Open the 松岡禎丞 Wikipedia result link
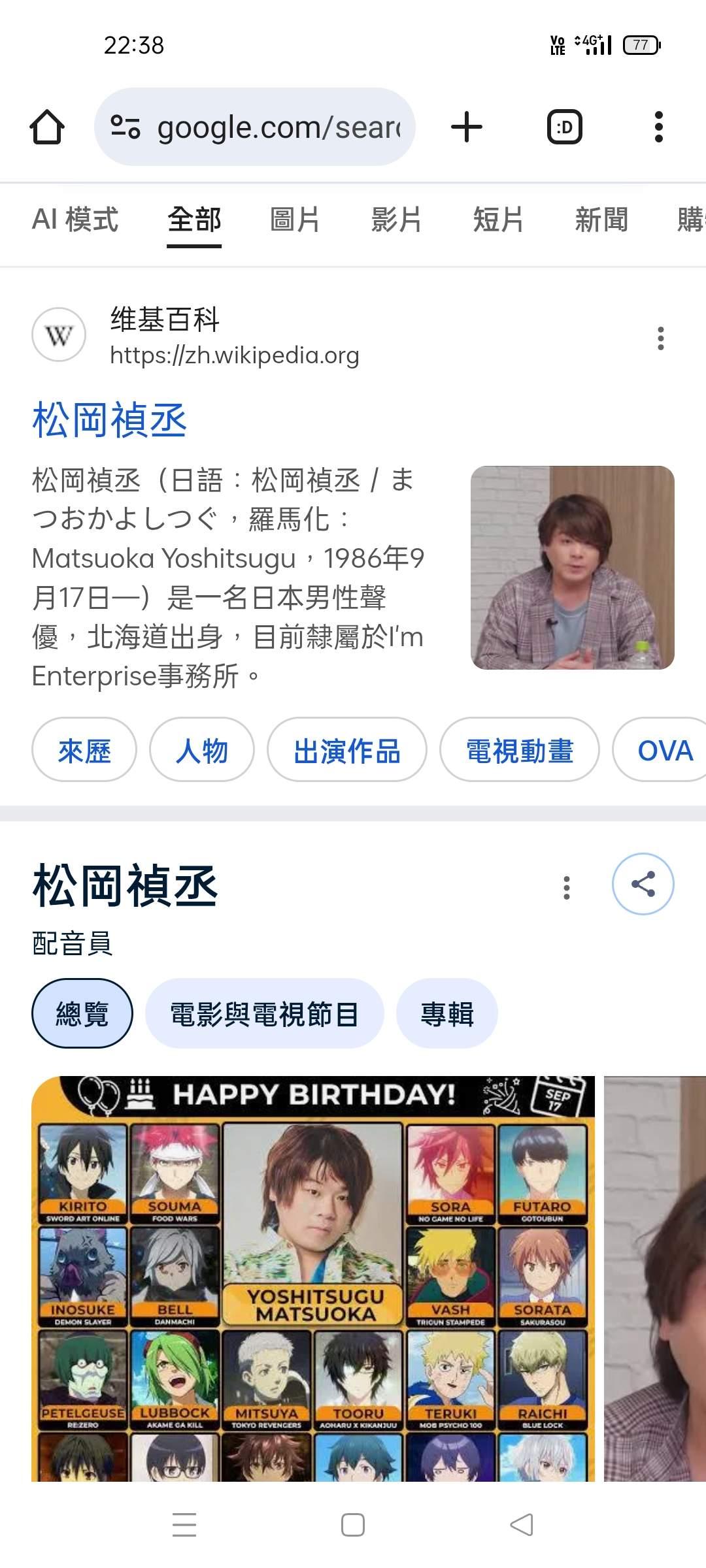 (110, 419)
